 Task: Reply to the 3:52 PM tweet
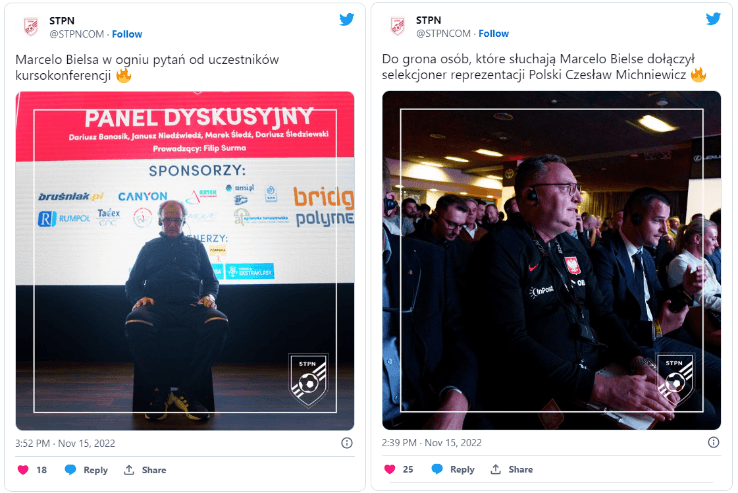86,469
